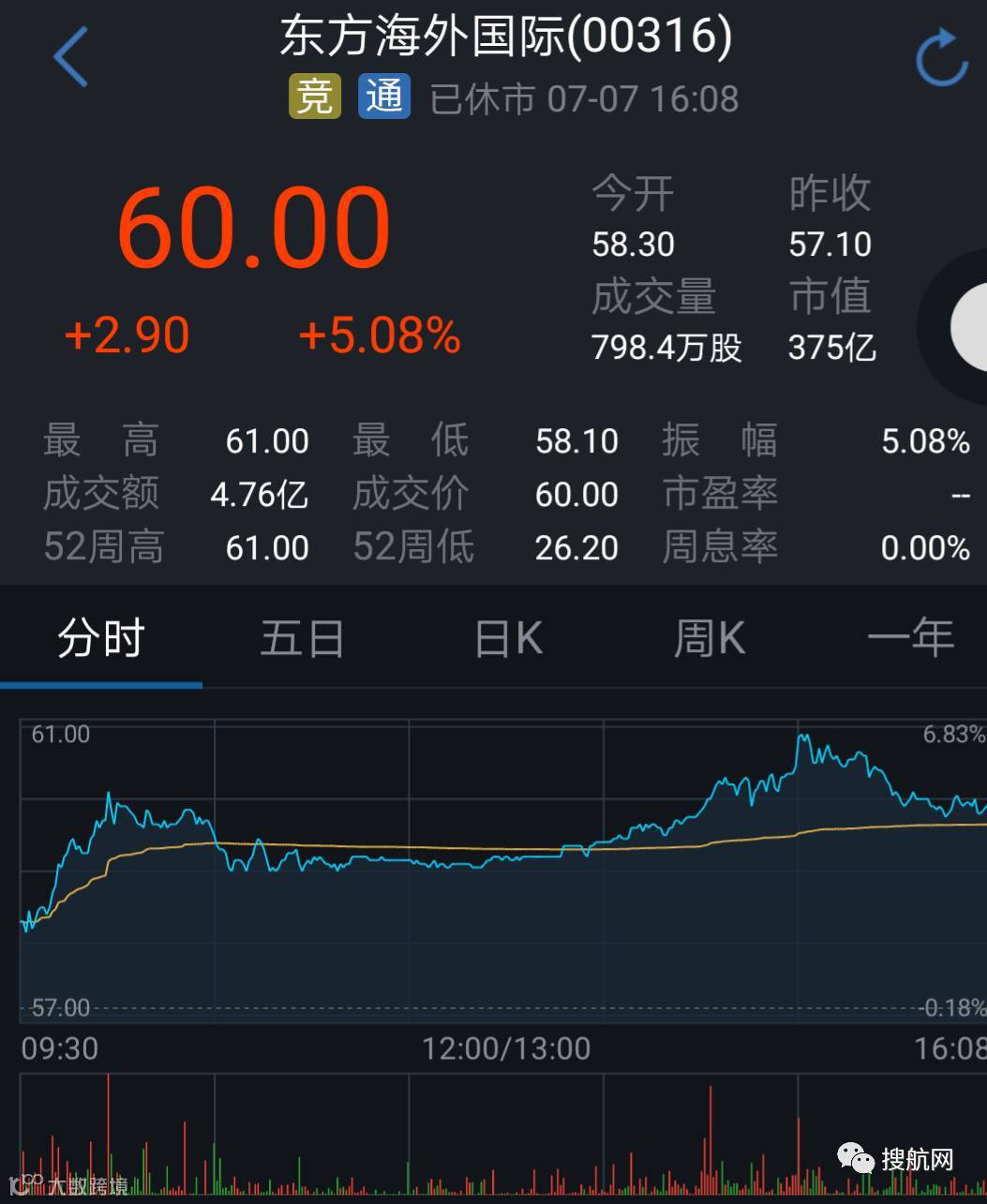Screen dimensions: 987x1204
Task: Open the 日K daily candlestick view
Action: point(506,636)
